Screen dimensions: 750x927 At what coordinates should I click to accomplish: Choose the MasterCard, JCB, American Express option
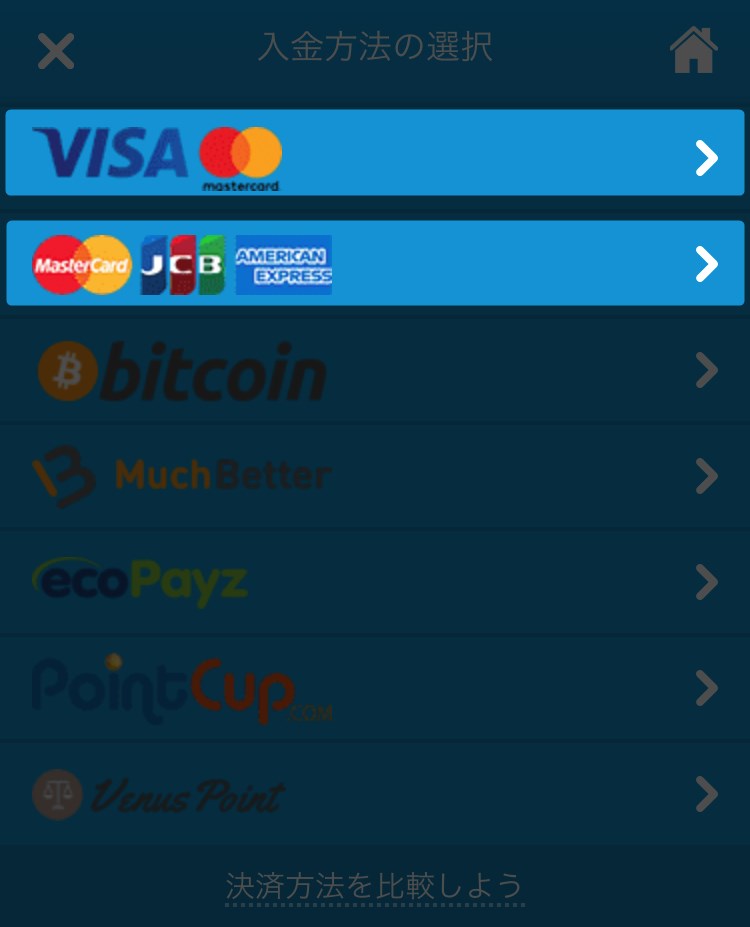pyautogui.click(x=375, y=263)
